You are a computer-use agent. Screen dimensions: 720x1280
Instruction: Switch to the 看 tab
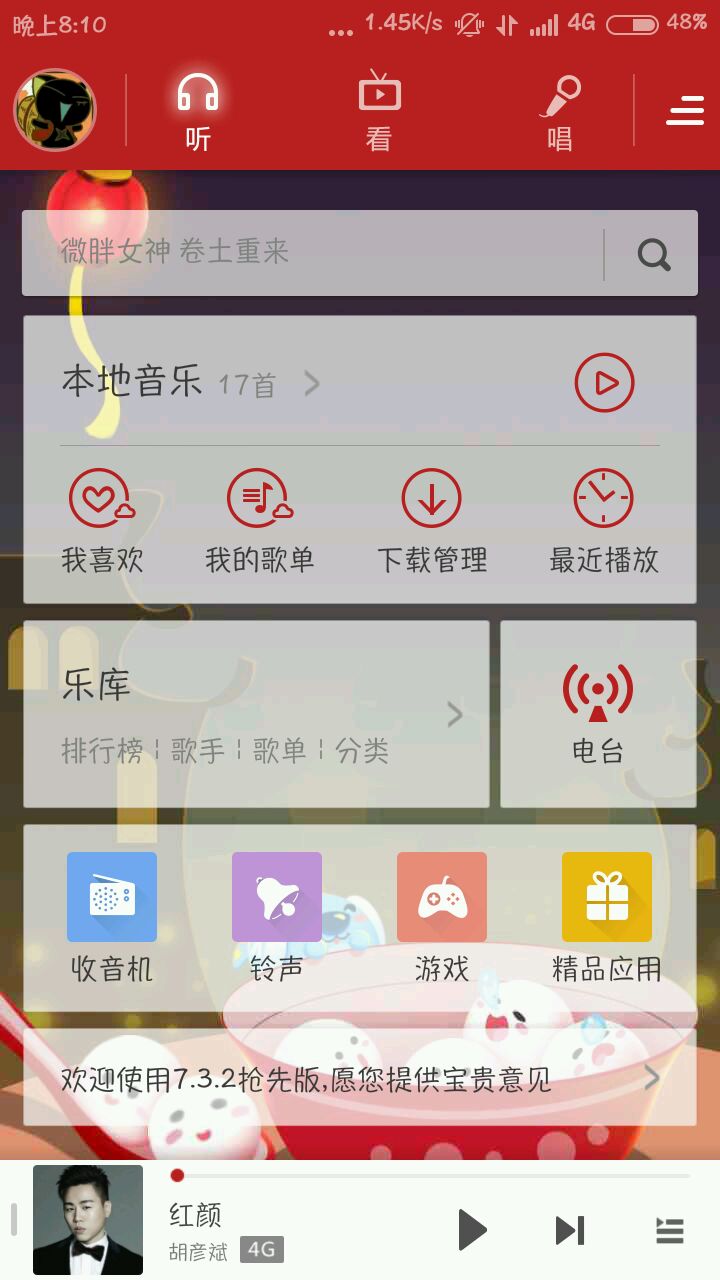coord(379,110)
